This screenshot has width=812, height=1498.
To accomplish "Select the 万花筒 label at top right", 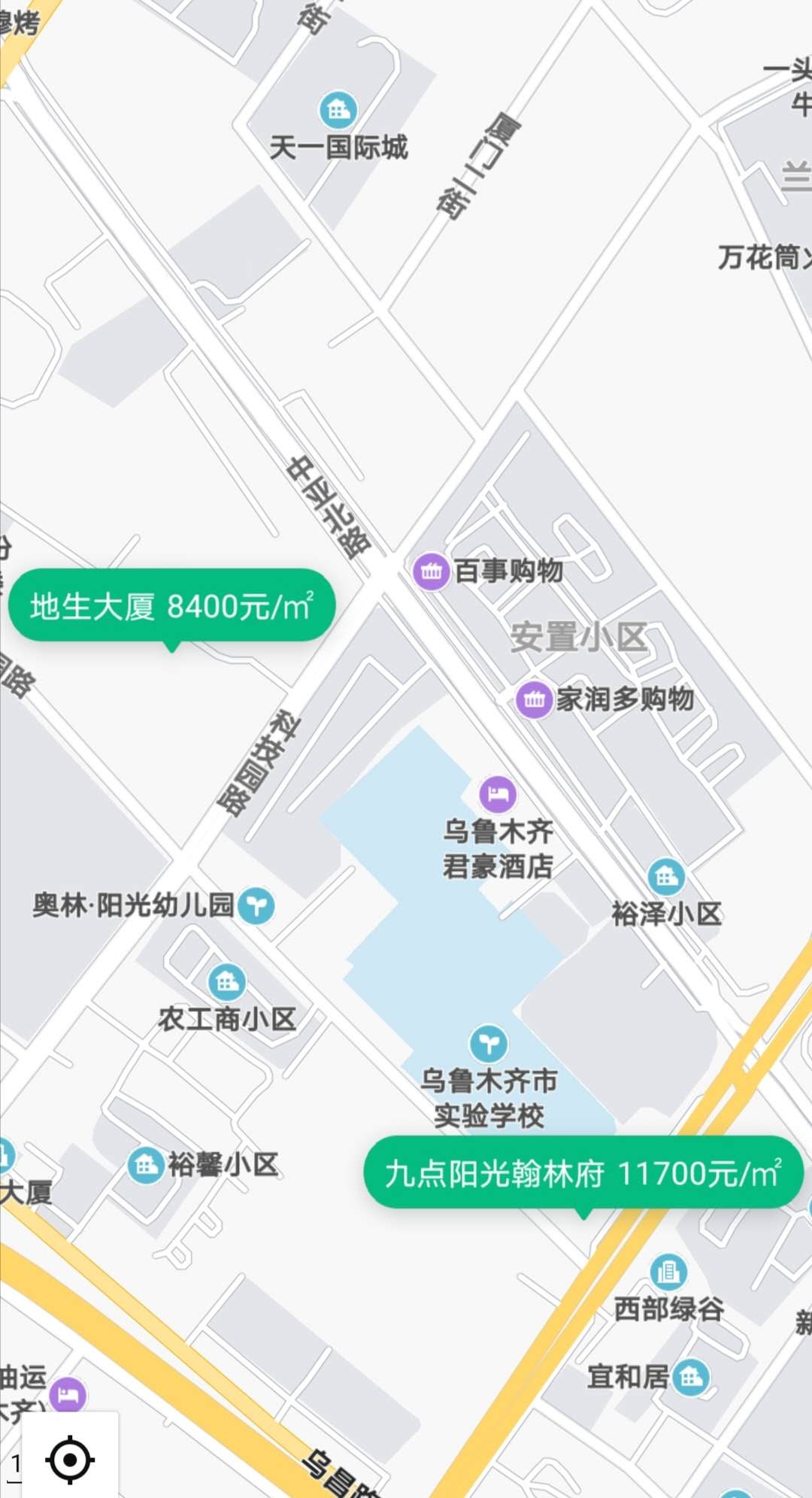I will click(758, 256).
